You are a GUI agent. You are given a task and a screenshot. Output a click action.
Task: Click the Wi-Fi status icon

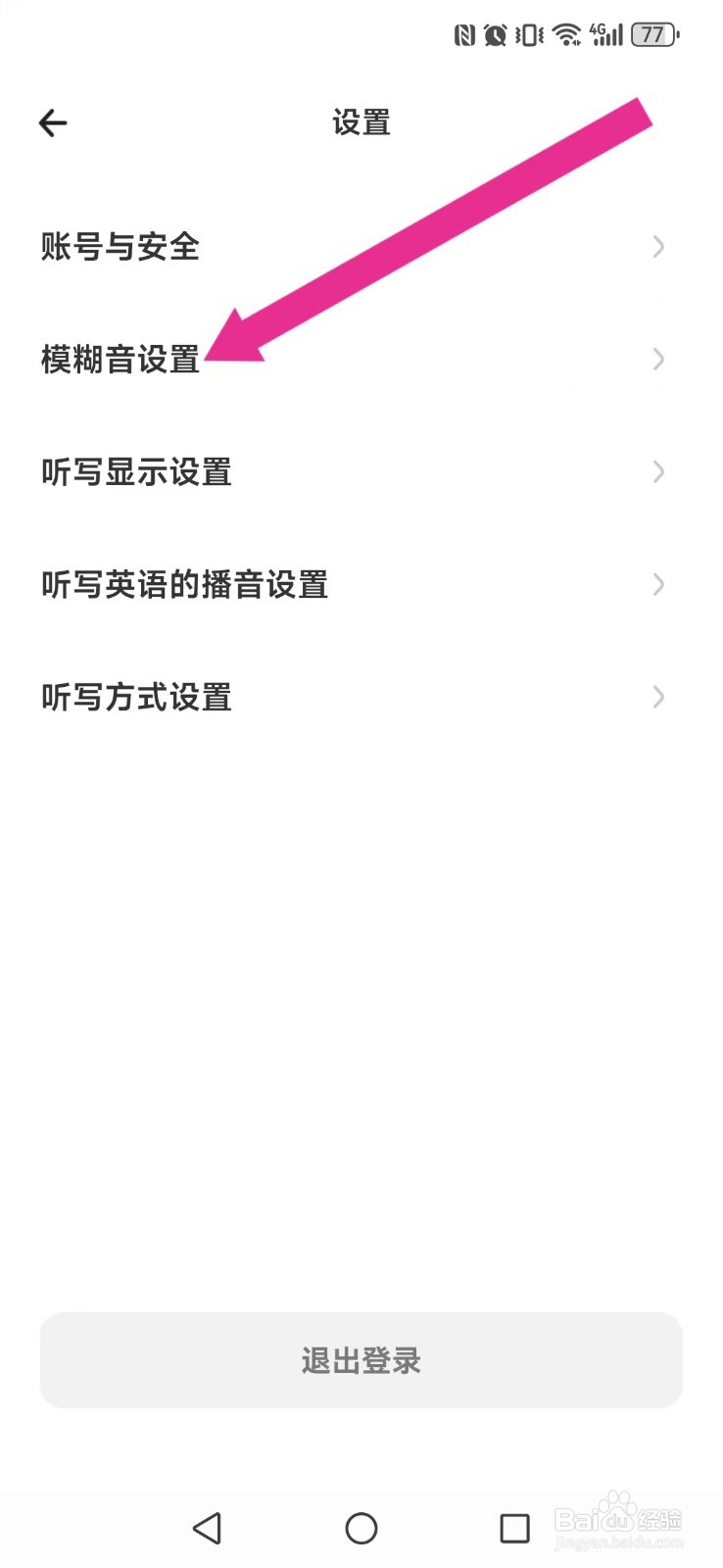pos(568,33)
